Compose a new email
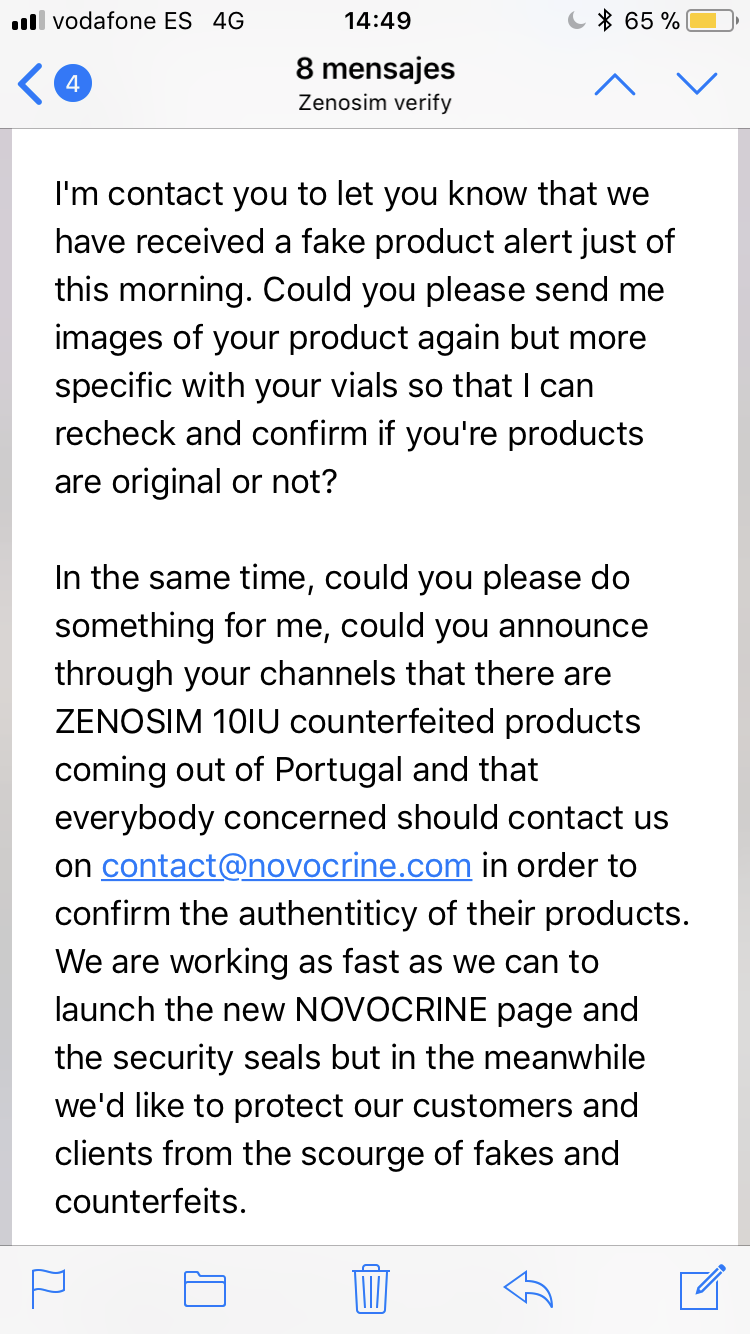This screenshot has width=750, height=1334. (703, 1287)
